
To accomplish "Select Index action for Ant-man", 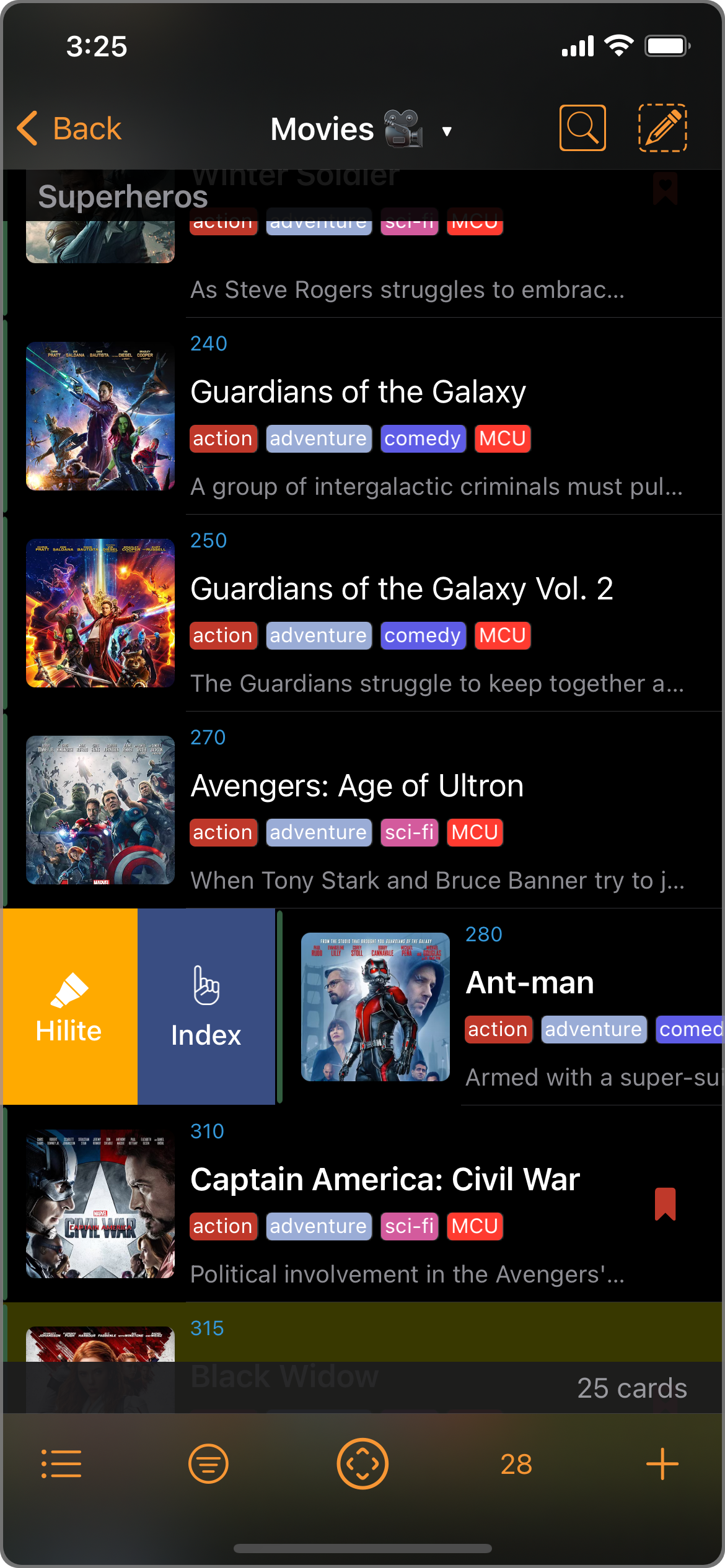I will [x=206, y=1007].
